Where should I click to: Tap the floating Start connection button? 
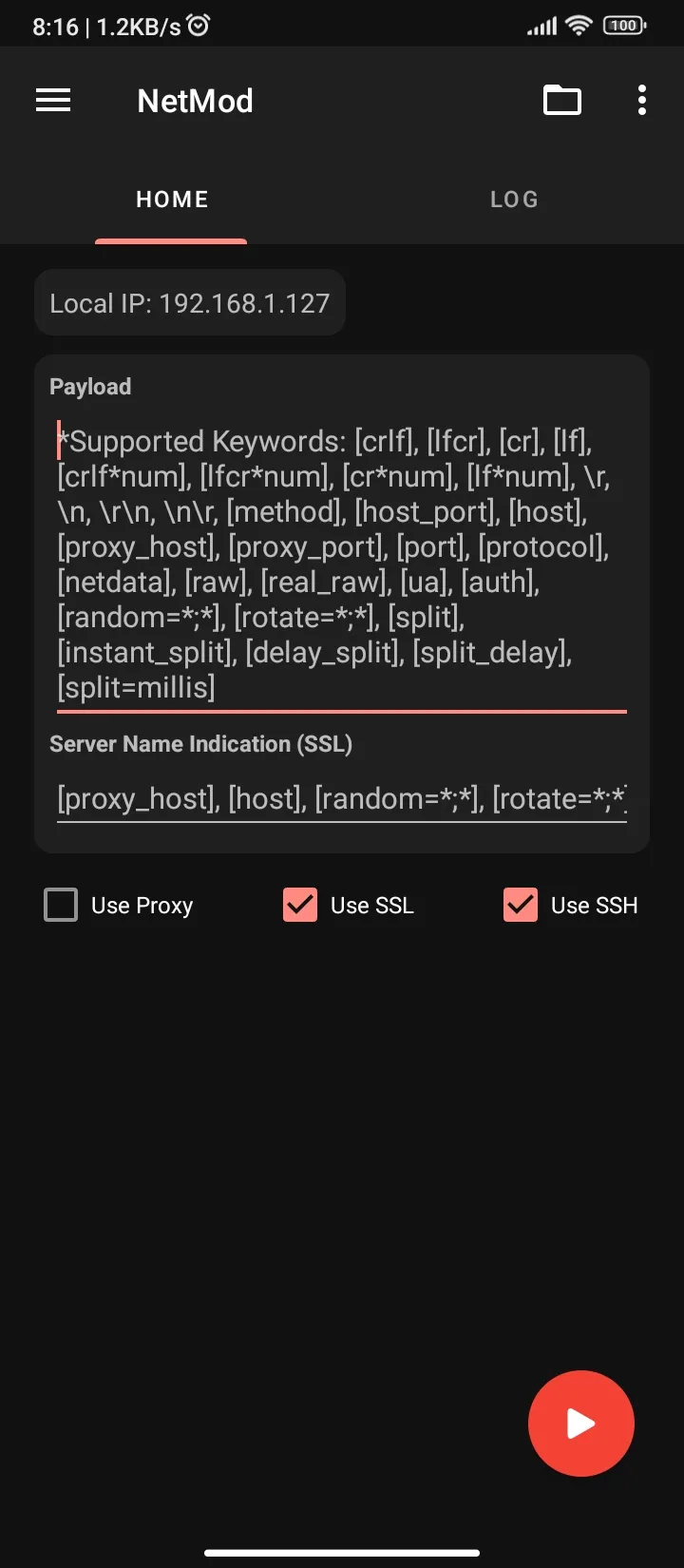click(x=580, y=1423)
